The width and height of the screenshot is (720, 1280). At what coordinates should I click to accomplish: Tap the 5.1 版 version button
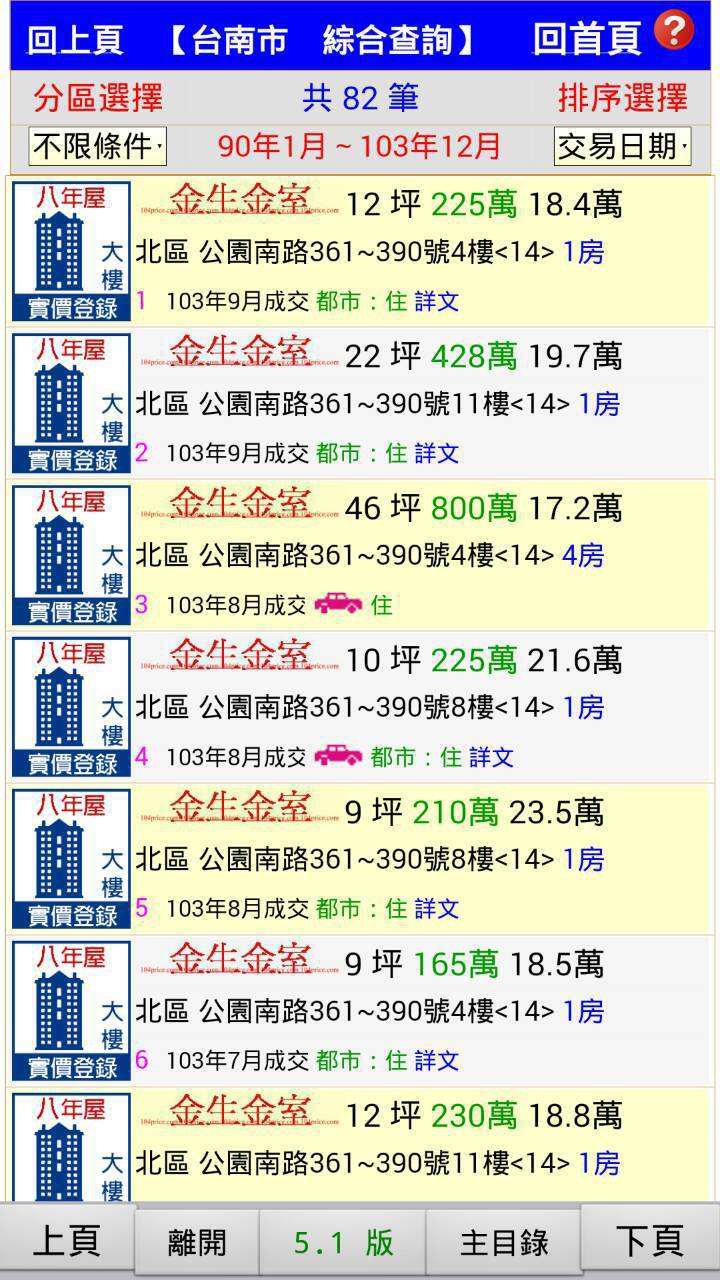coord(343,1243)
